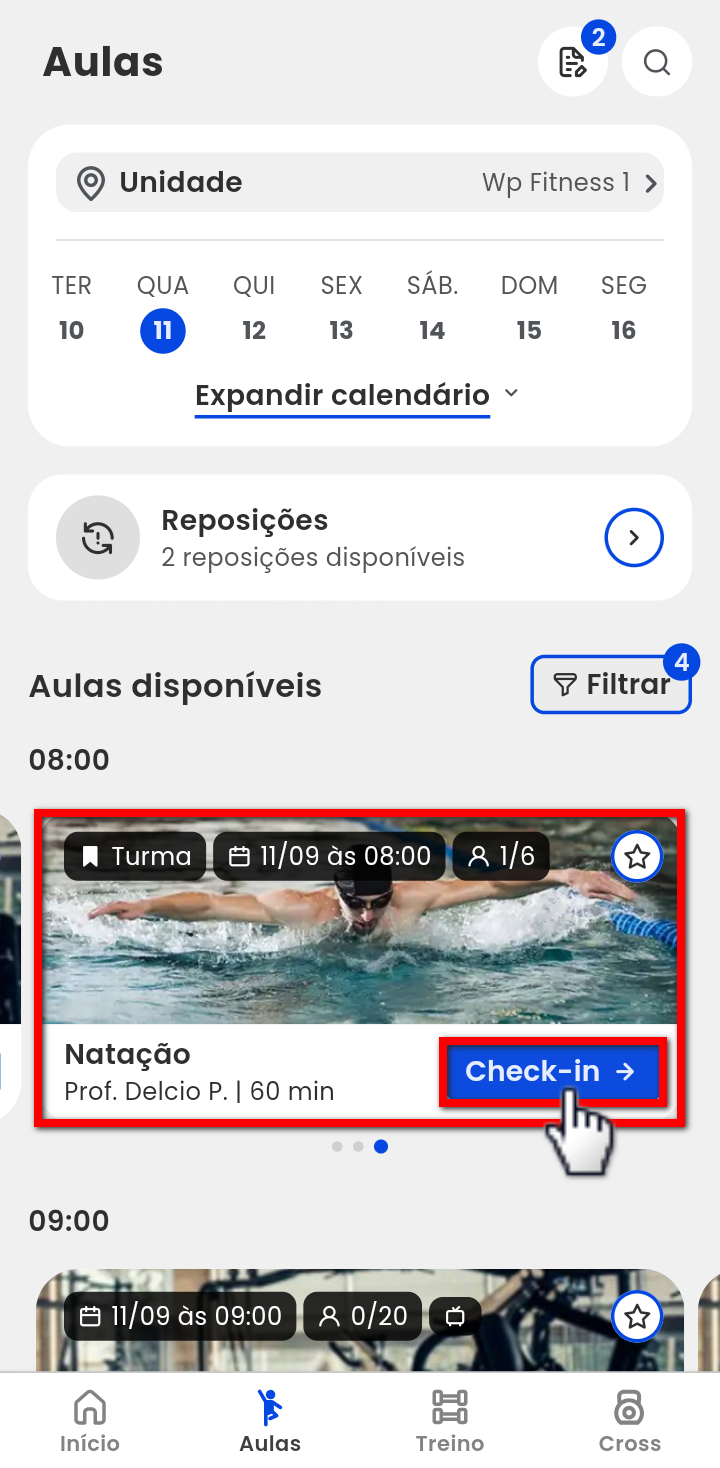This screenshot has width=720, height=1468.
Task: Favorite the Natação class with the star
Action: pos(637,857)
